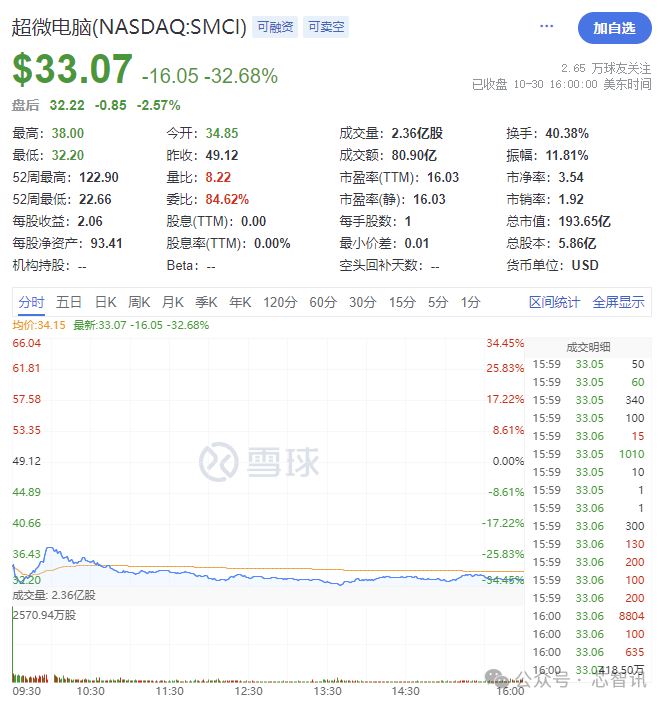668x706 pixels.
Task: Switch to the 60分 interval
Action: point(323,302)
